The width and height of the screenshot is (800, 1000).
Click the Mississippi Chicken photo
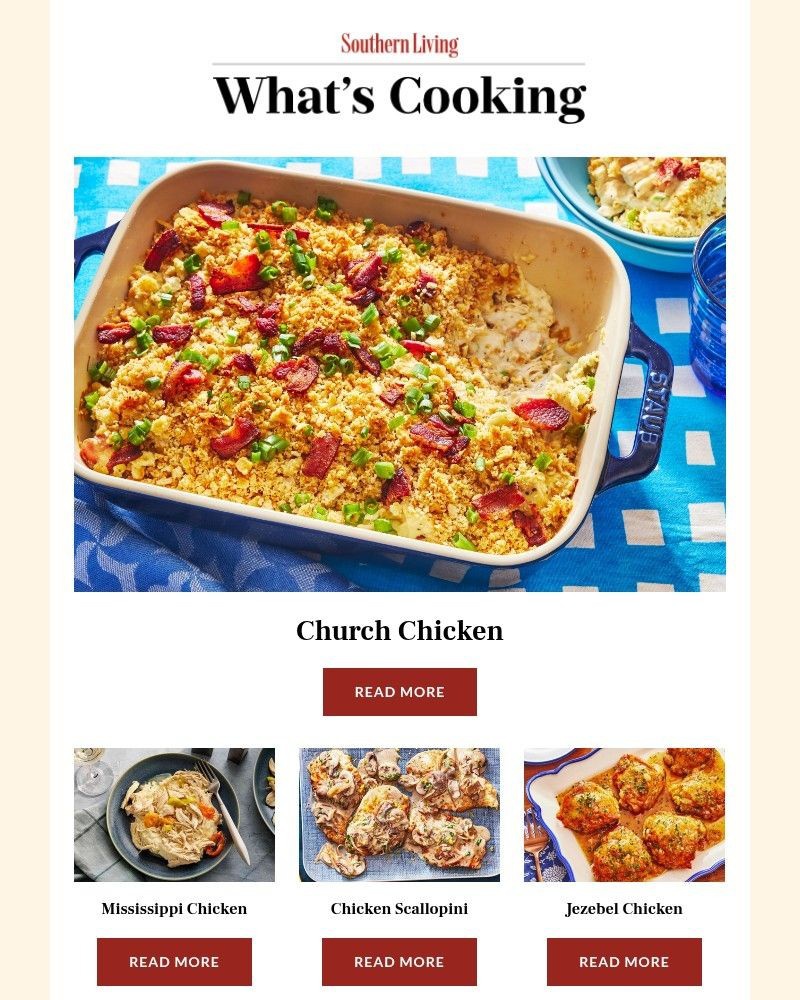pos(174,813)
